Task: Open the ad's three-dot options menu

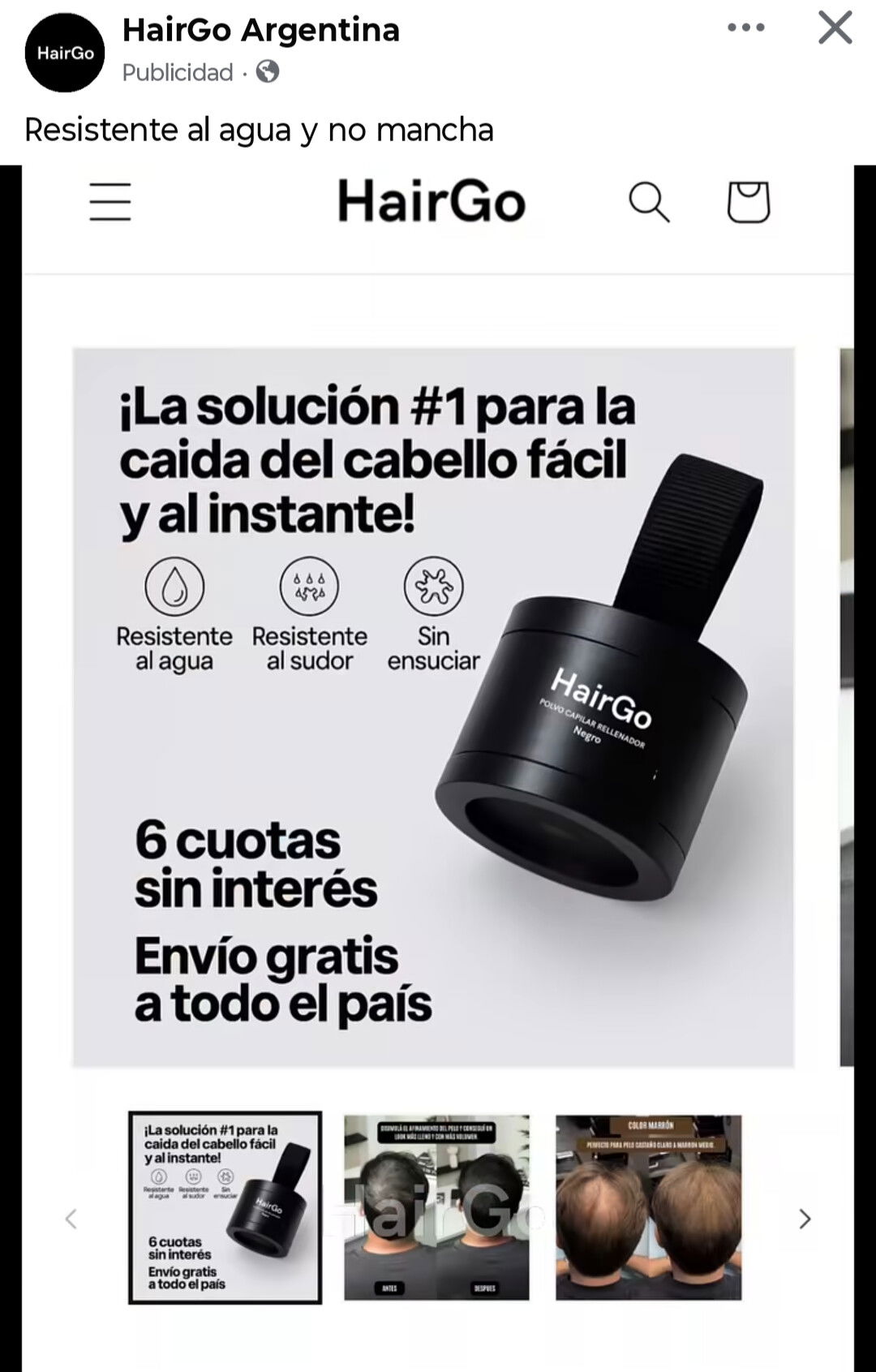Action: 745,28
